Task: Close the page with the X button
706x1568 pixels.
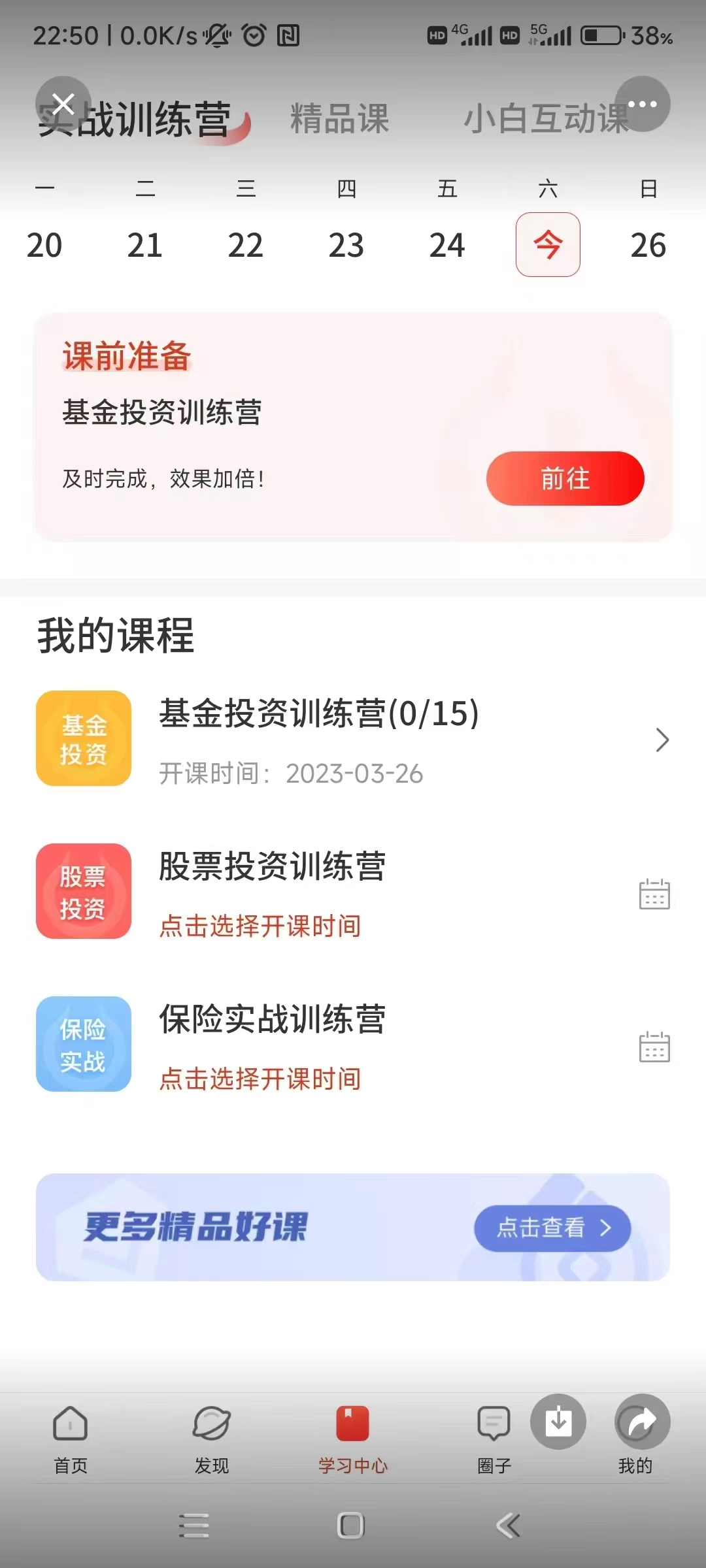Action: (63, 104)
